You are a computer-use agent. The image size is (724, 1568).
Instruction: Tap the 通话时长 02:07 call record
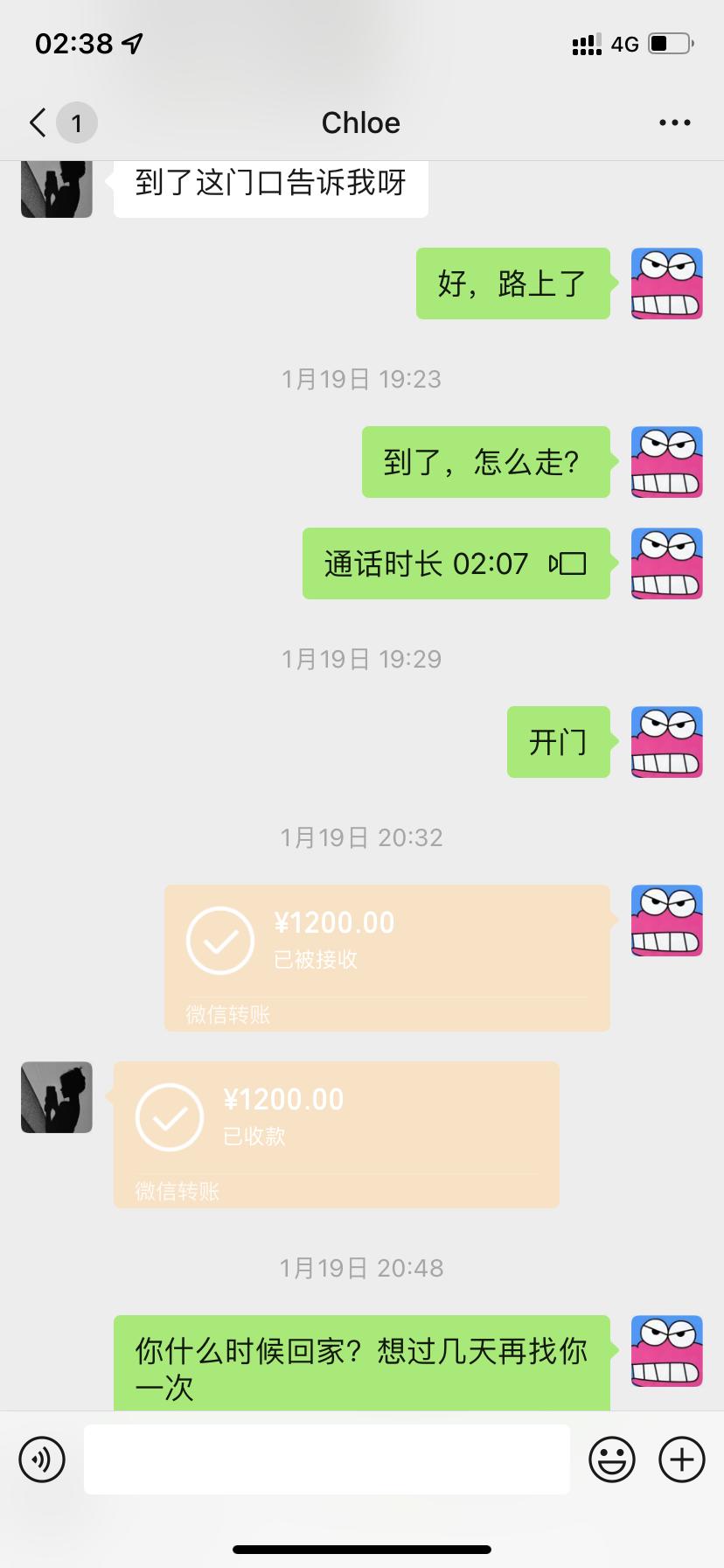tap(456, 563)
